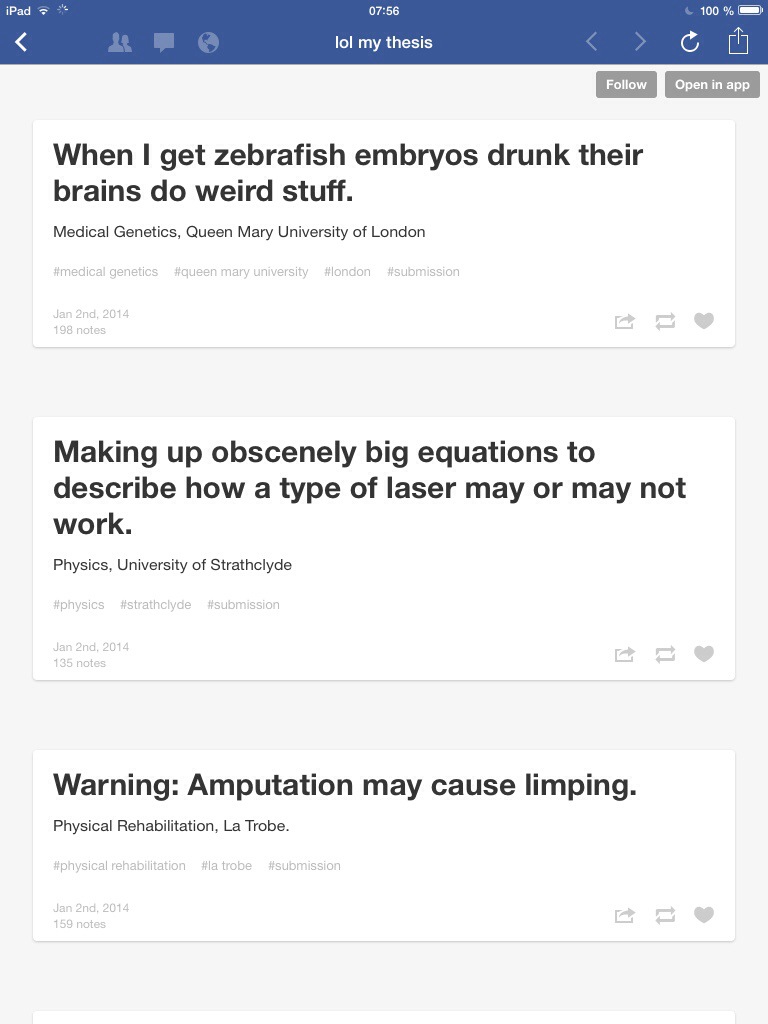
Task: Tap the Open in app button
Action: point(712,84)
